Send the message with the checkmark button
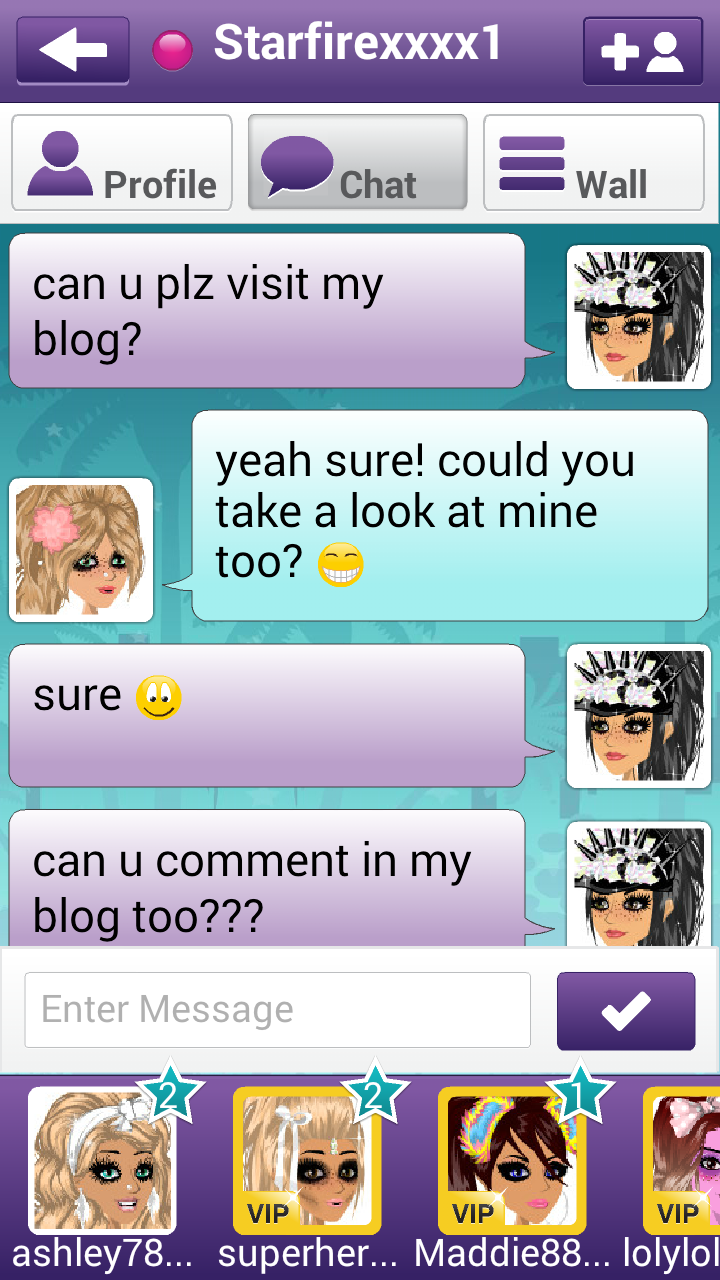Image resolution: width=720 pixels, height=1280 pixels. 626,1010
